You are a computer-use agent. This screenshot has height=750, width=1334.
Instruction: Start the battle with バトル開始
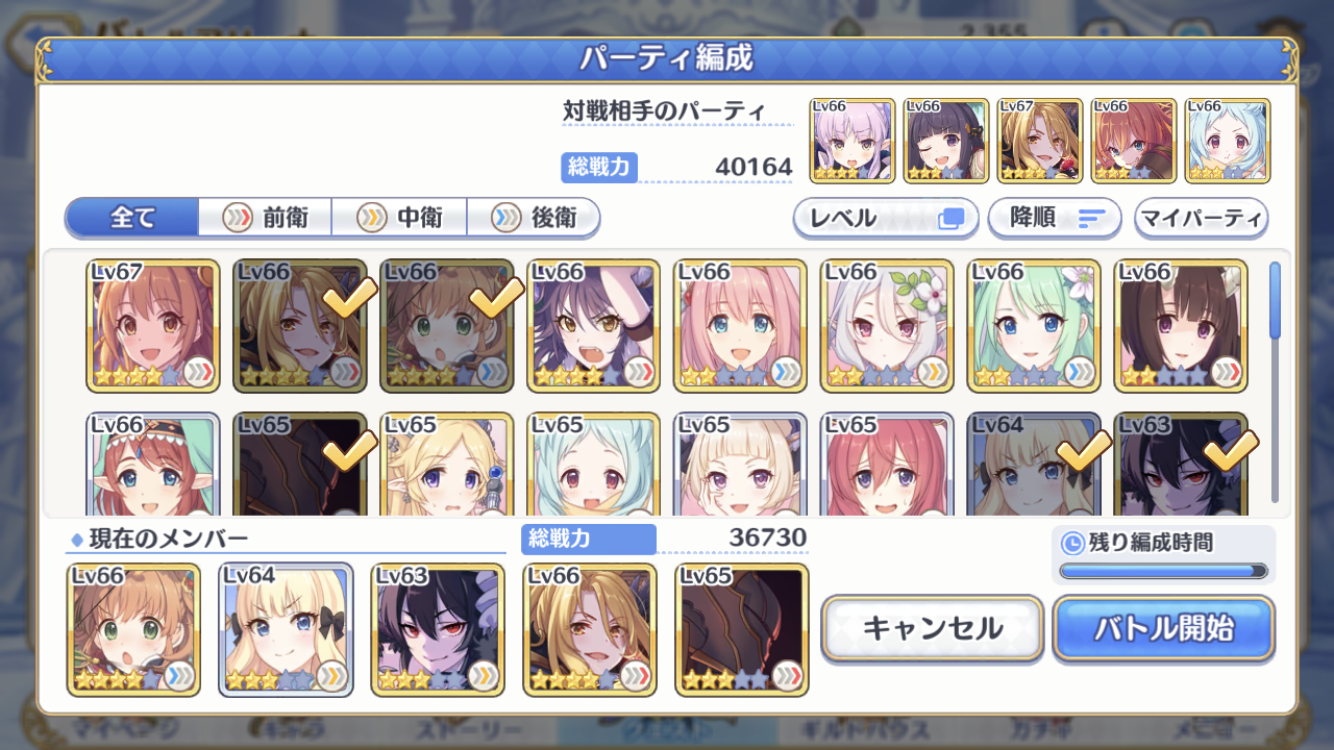tap(1163, 629)
